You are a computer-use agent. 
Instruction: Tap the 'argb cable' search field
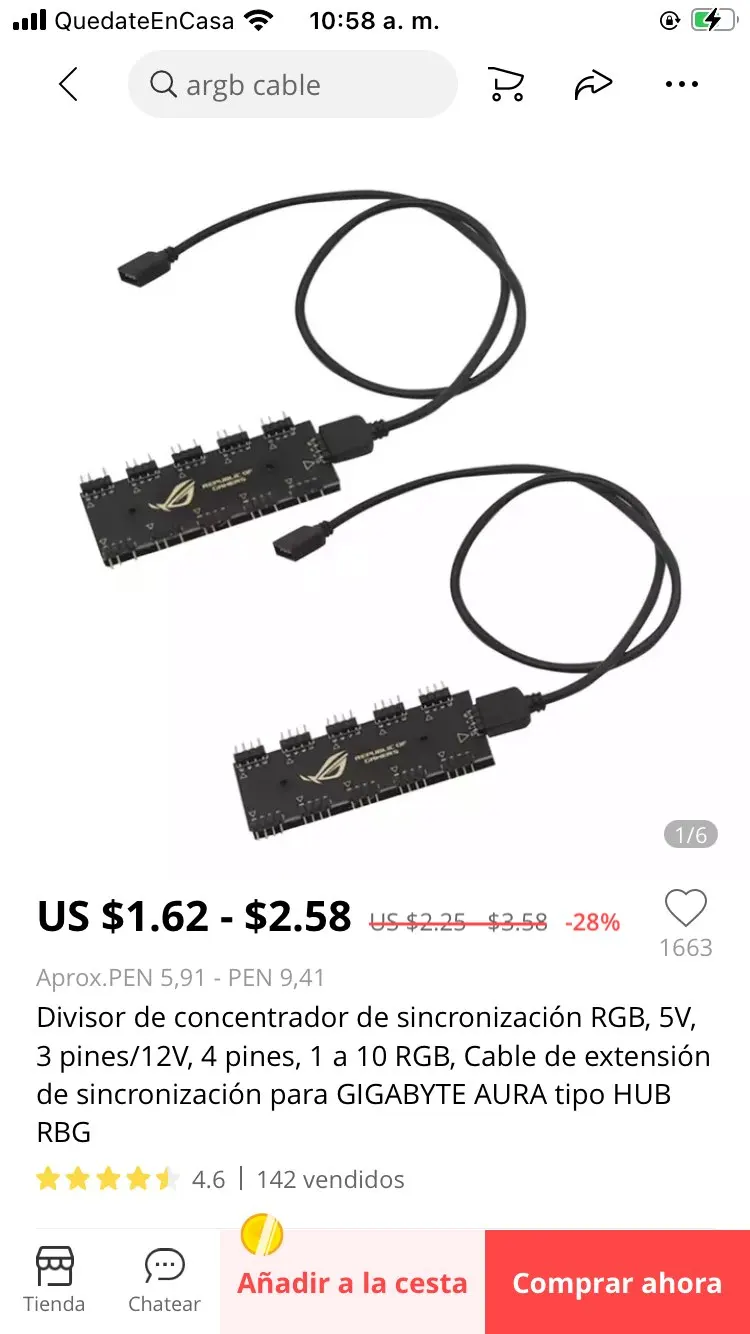point(292,85)
